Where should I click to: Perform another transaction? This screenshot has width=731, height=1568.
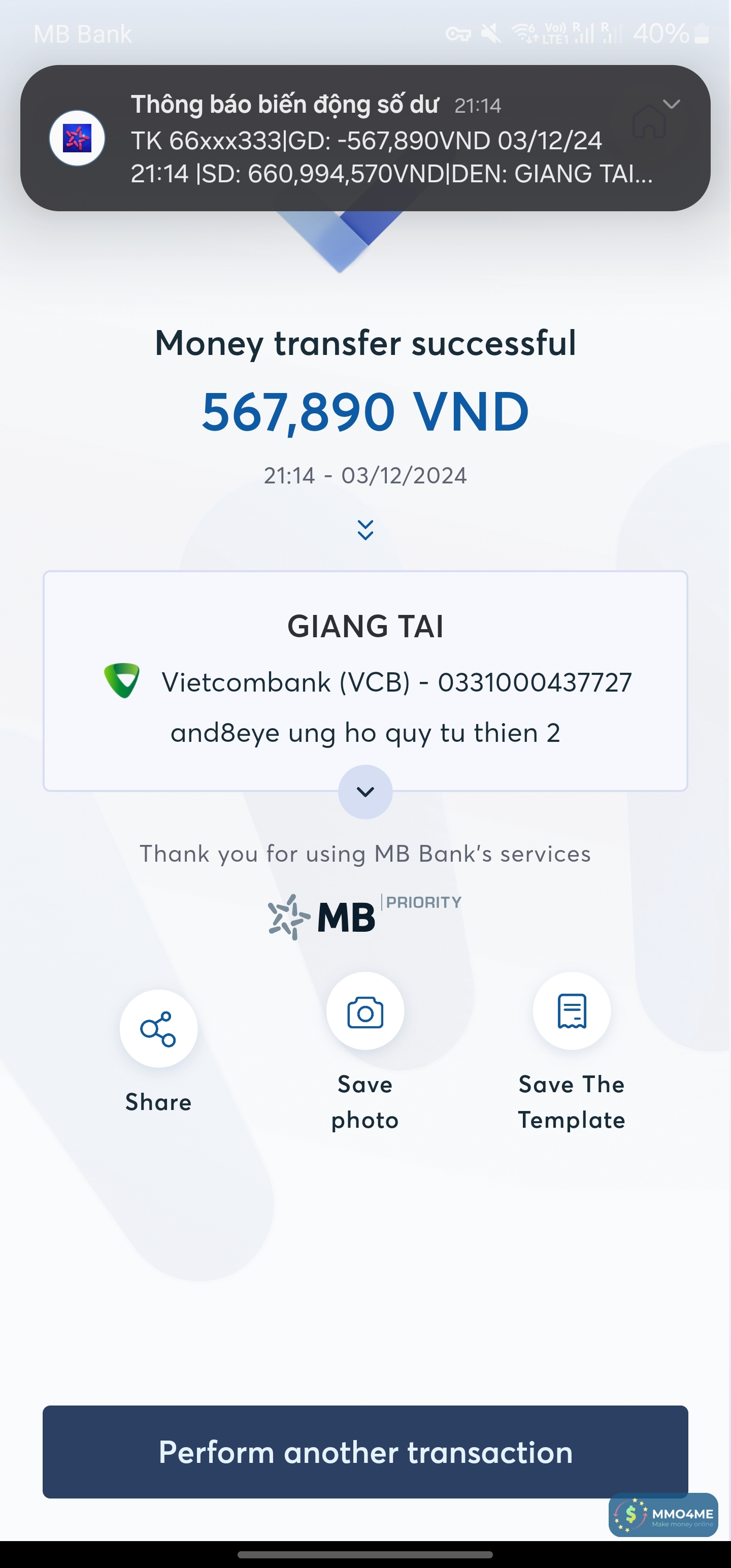[x=365, y=1452]
